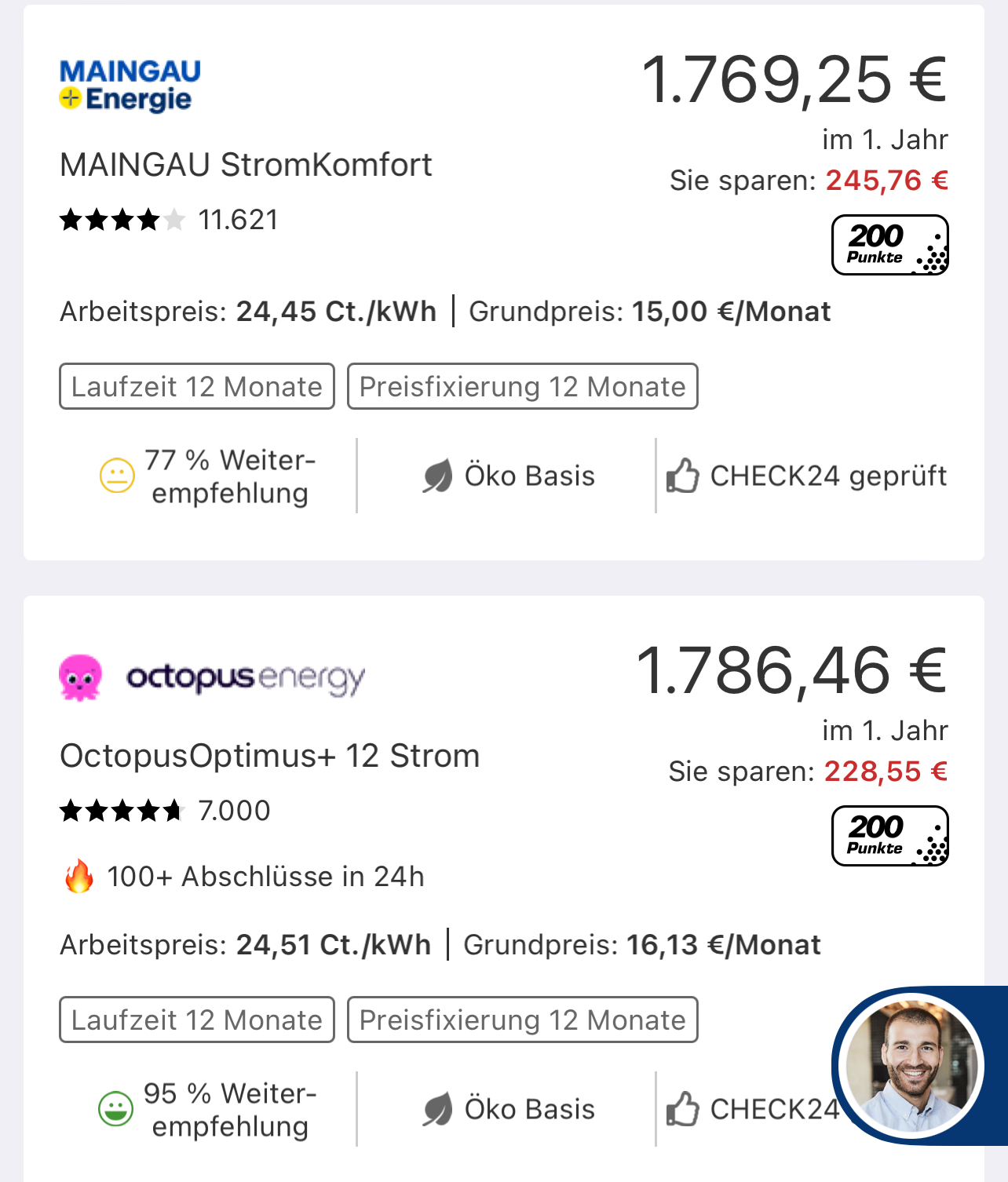Open the MAINGAU StromKomfort tariff card
This screenshot has width=1008, height=1182.
coord(246,165)
